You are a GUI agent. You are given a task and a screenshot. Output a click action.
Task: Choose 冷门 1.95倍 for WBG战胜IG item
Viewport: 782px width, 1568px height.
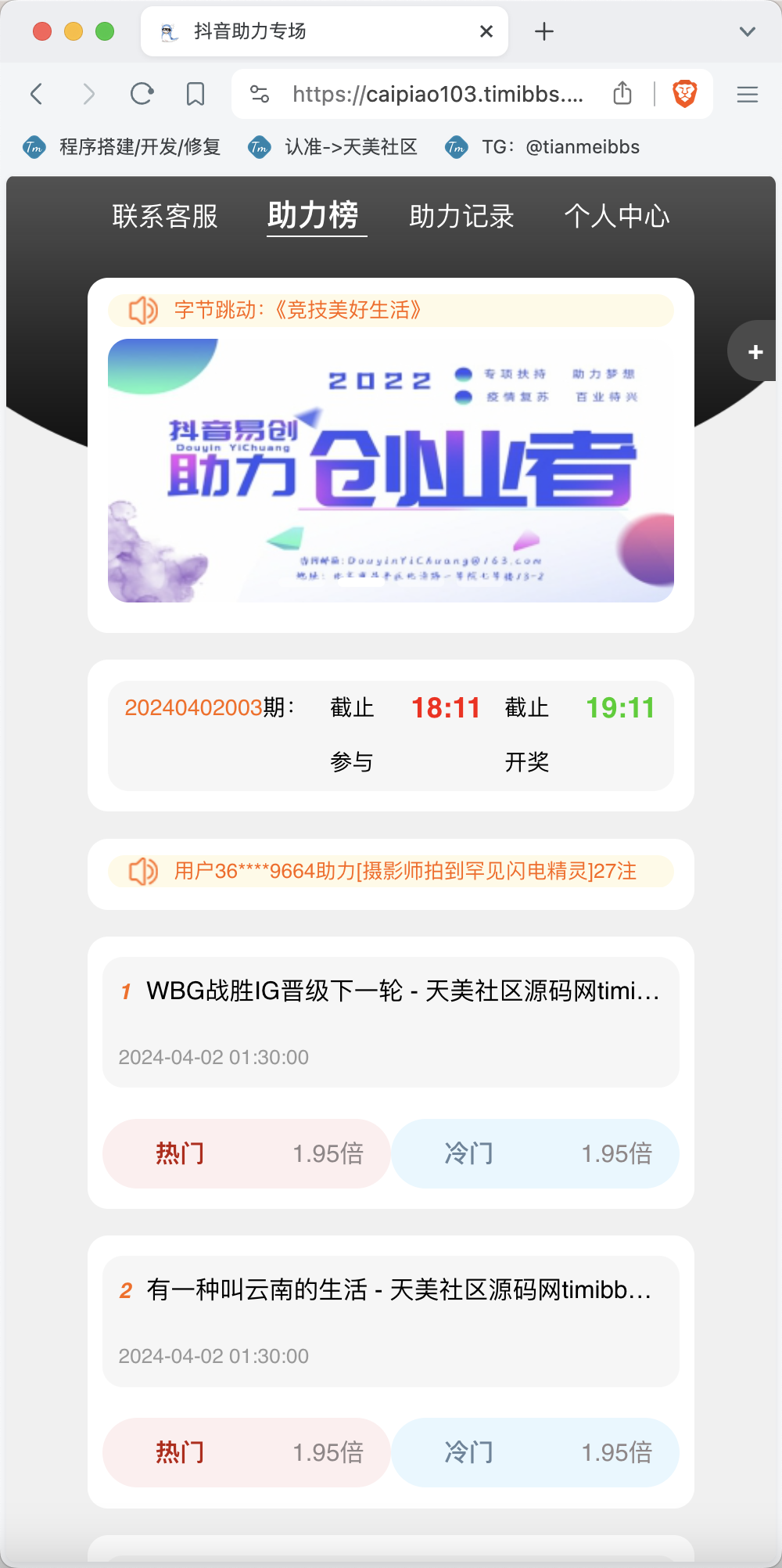click(535, 1153)
